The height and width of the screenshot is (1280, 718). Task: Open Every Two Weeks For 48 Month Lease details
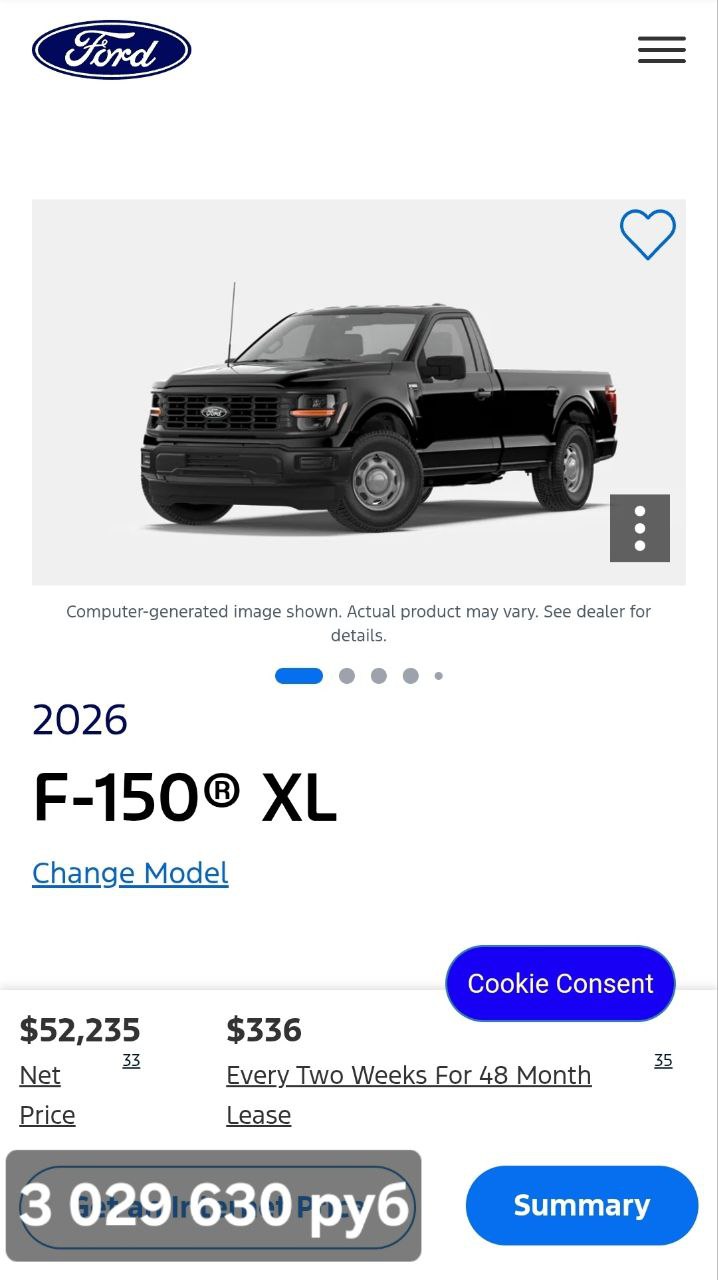pyautogui.click(x=408, y=1076)
